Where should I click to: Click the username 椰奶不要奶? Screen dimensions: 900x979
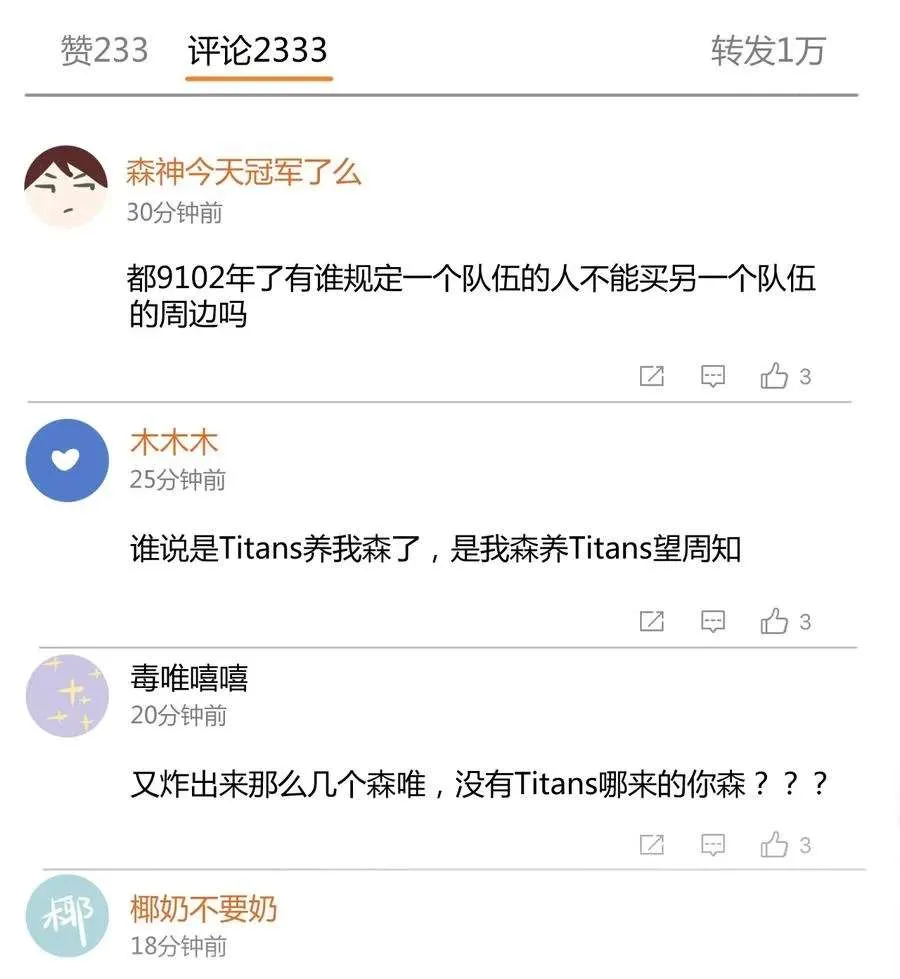(x=203, y=909)
